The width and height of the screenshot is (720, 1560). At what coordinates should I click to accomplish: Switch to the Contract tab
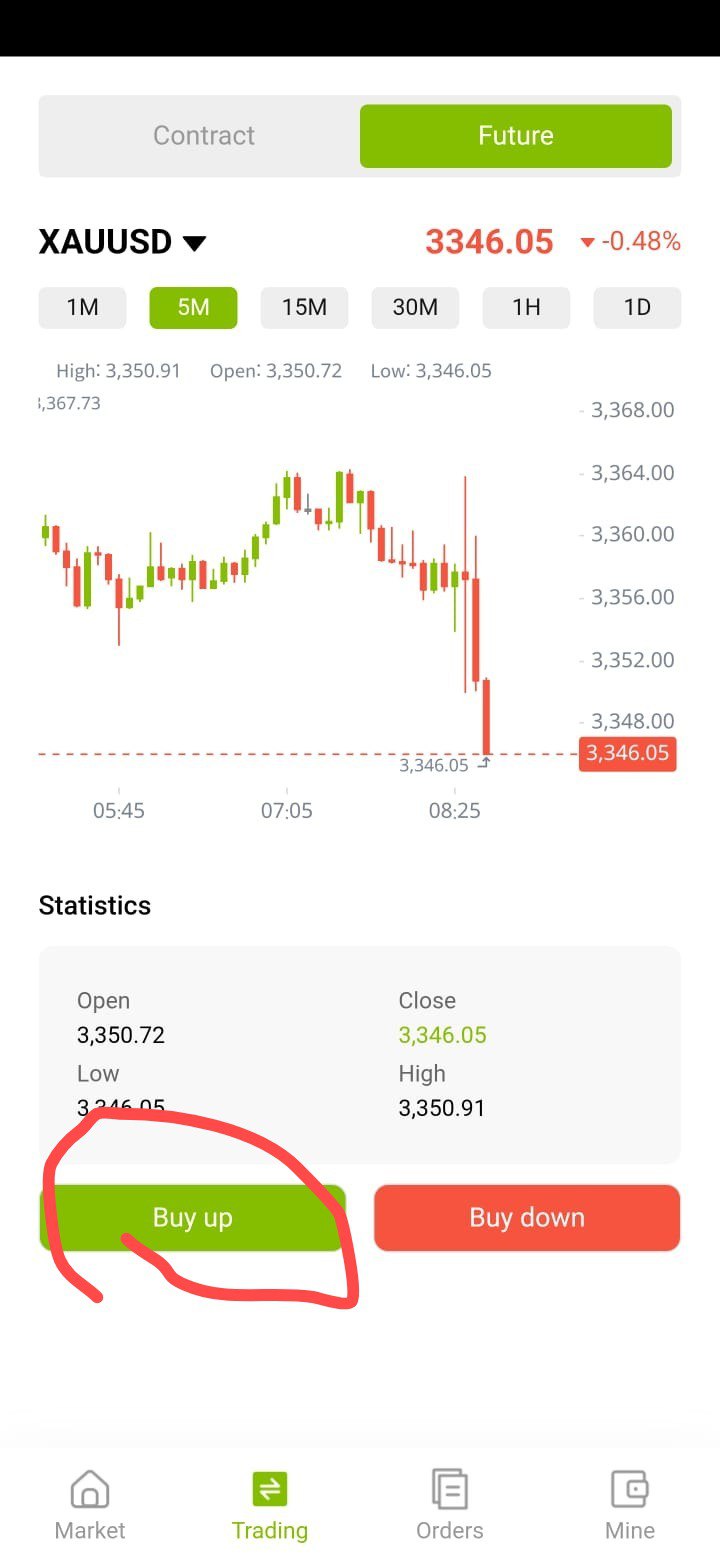coord(204,136)
